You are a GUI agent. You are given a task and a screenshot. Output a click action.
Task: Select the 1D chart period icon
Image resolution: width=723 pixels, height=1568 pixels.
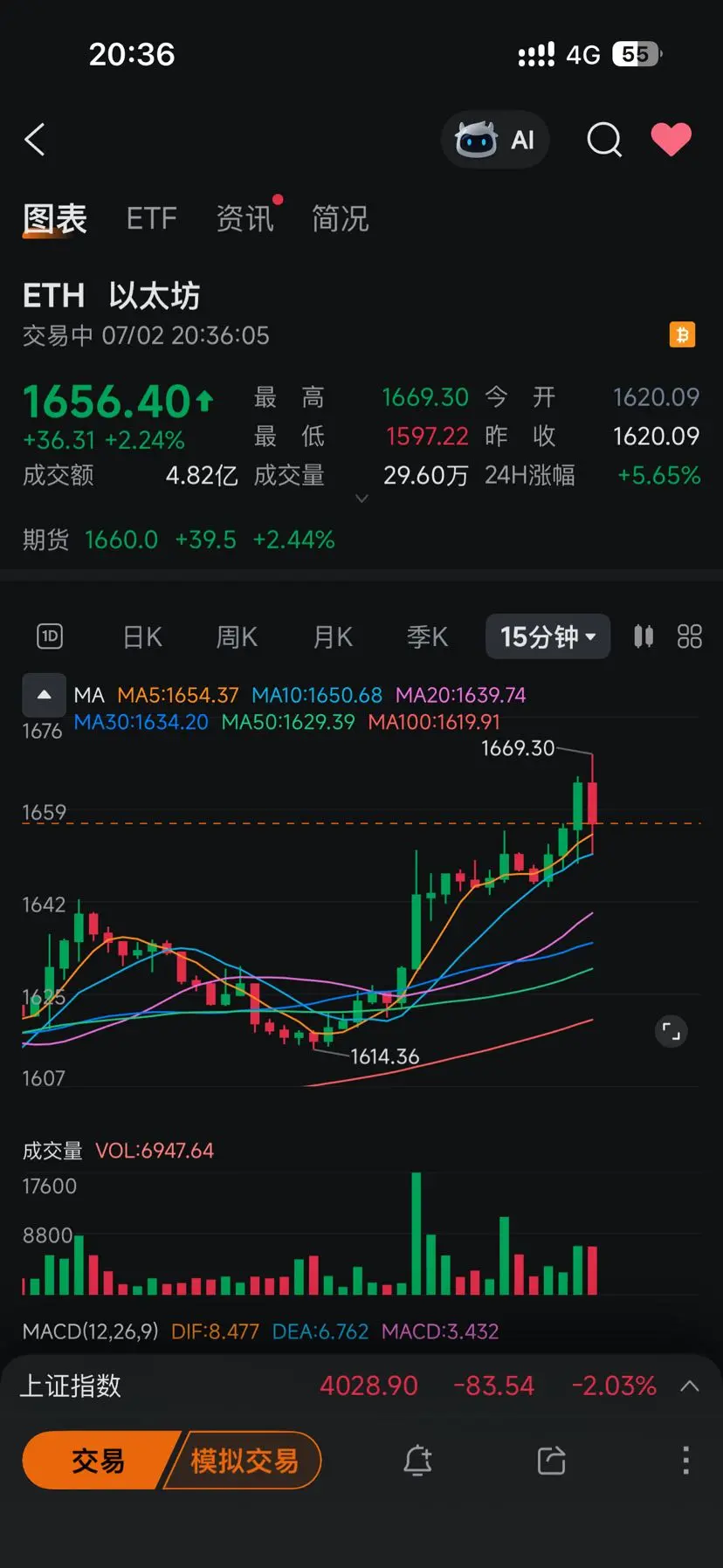[51, 636]
